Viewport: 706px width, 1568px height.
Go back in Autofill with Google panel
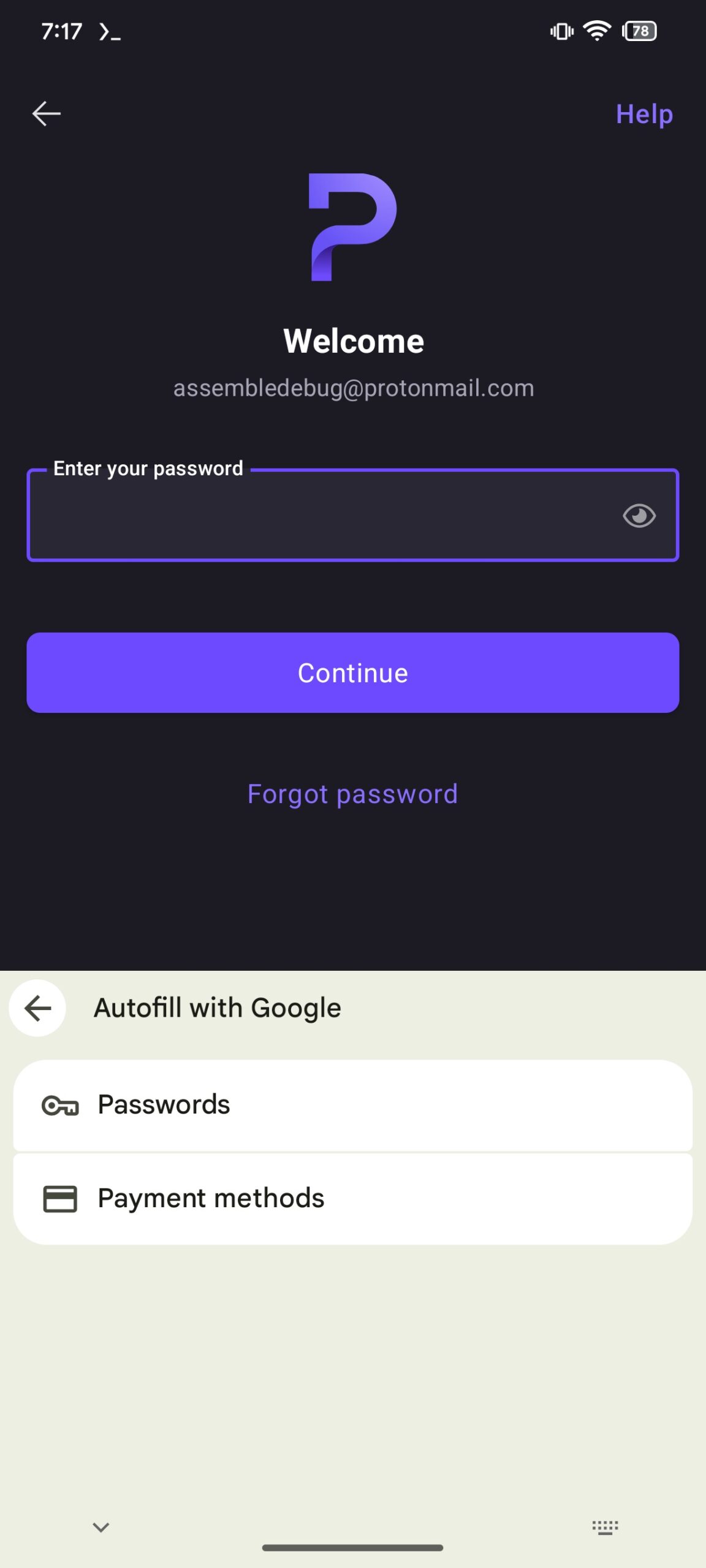38,1008
